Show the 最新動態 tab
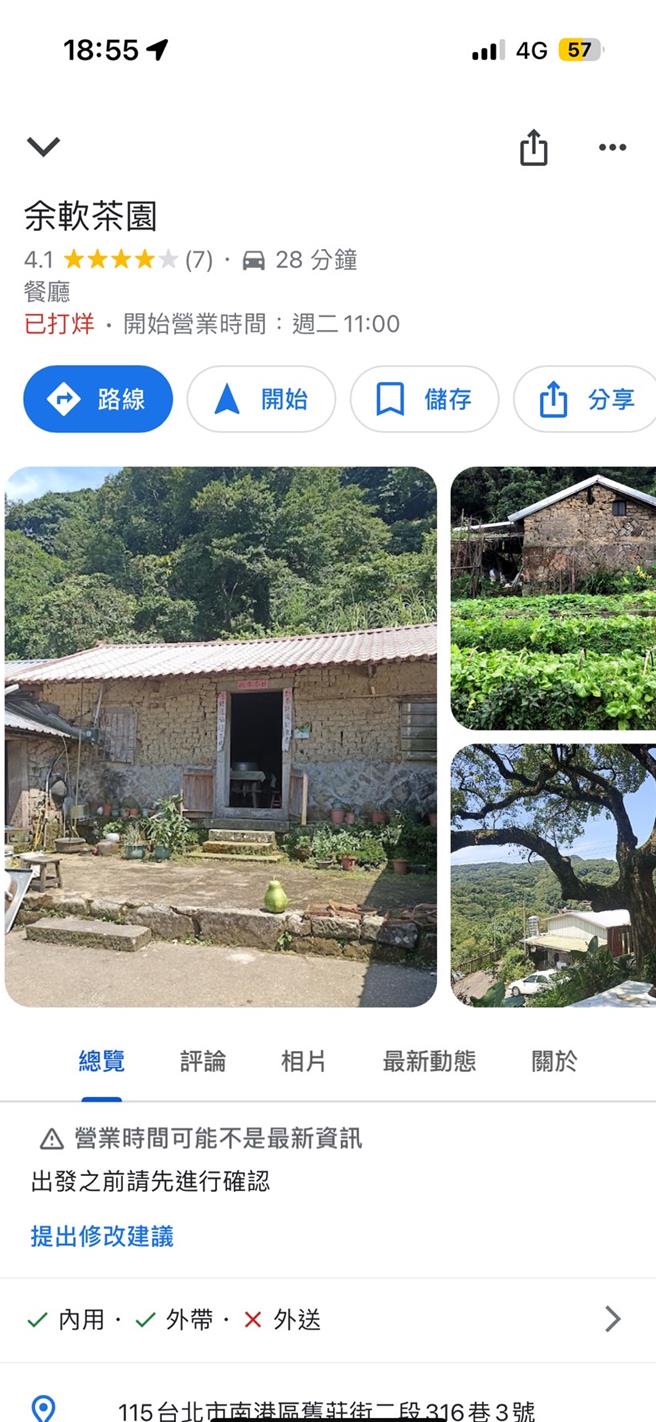Viewport: 656px width, 1422px height. point(429,1061)
